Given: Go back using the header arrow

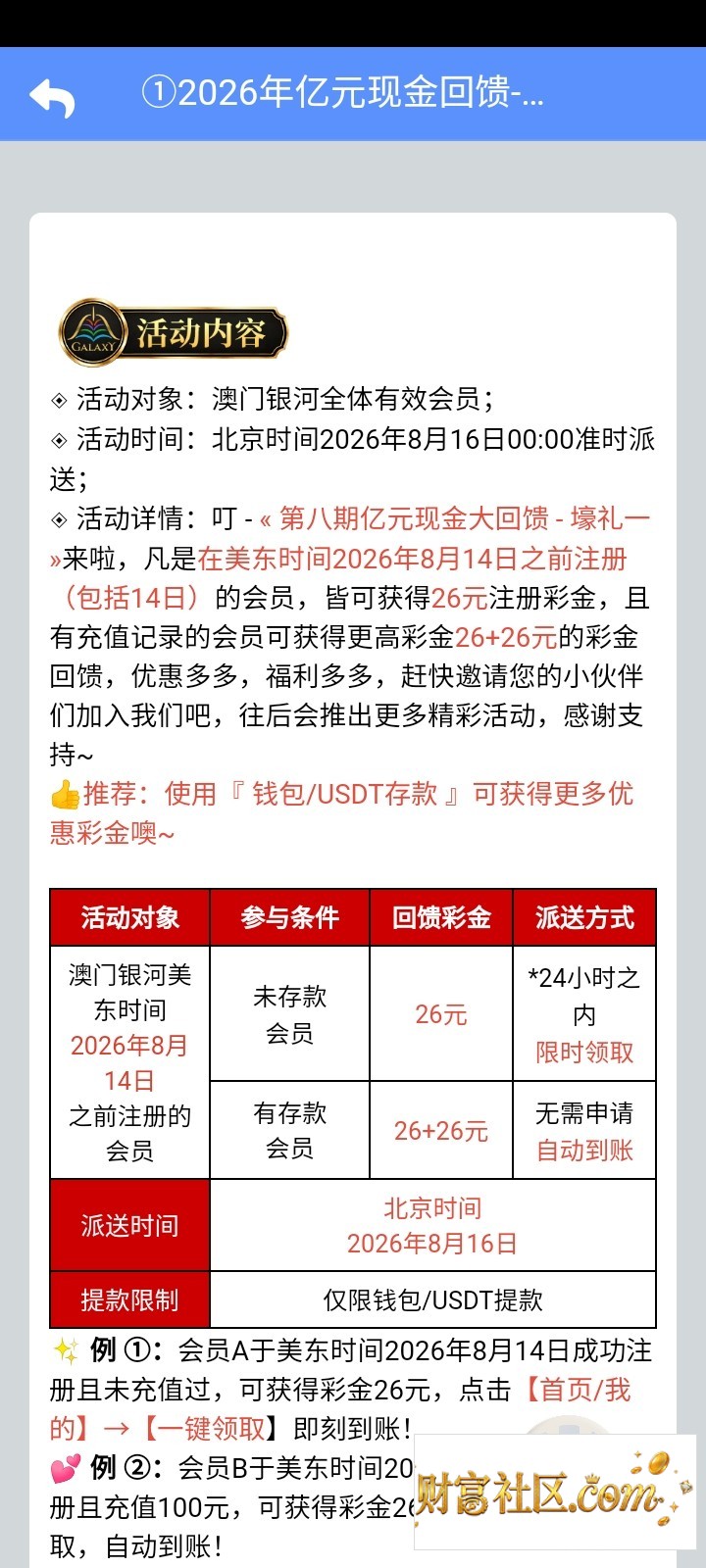Looking at the screenshot, I should click(x=53, y=96).
